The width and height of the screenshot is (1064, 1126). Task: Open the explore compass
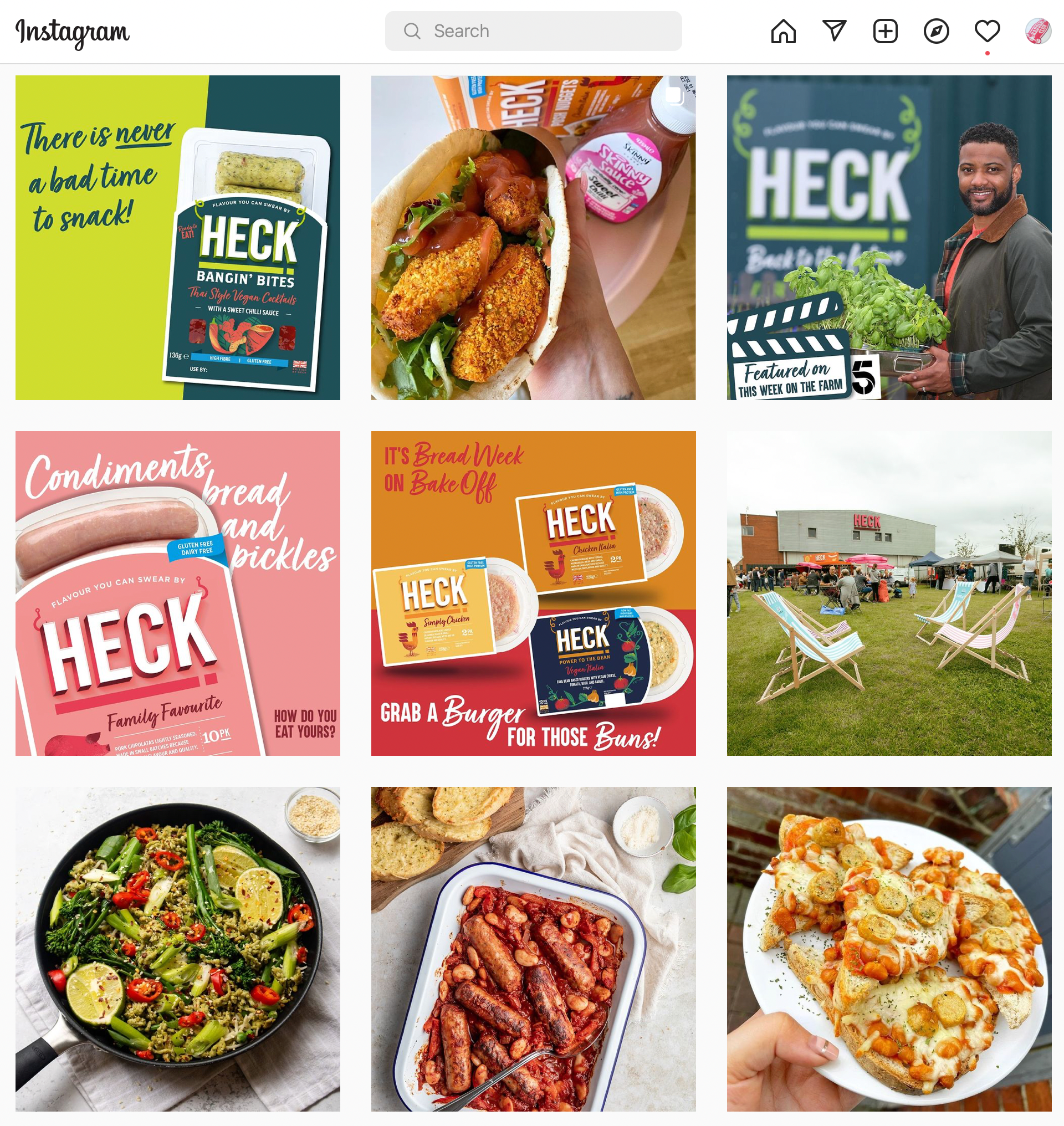[936, 31]
